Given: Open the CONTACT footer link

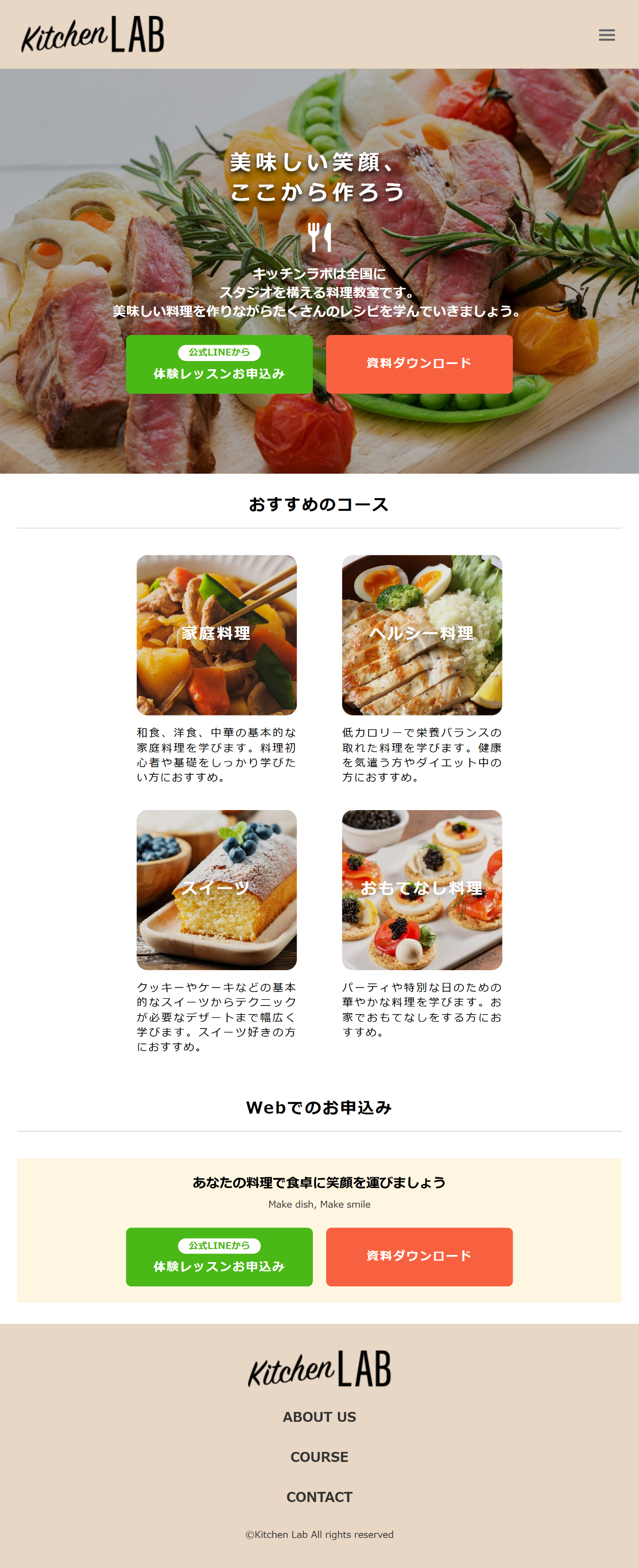Looking at the screenshot, I should pyautogui.click(x=319, y=1497).
